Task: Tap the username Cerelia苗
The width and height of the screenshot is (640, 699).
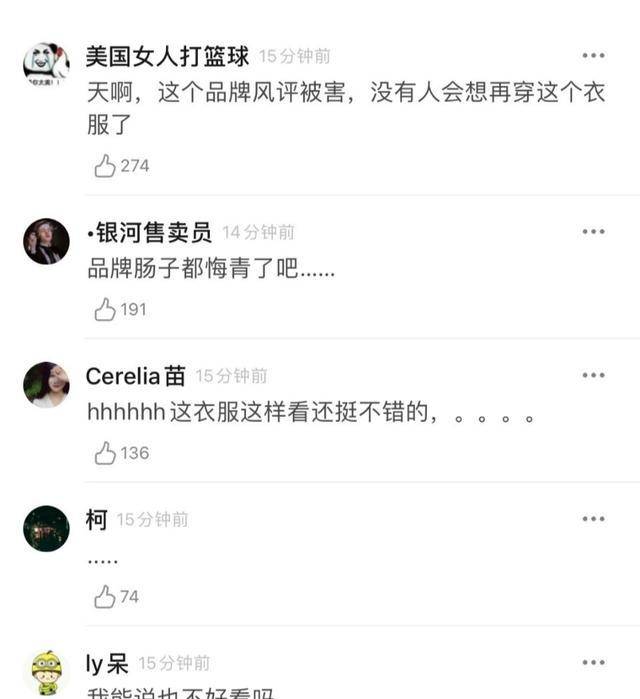Action: 136,376
